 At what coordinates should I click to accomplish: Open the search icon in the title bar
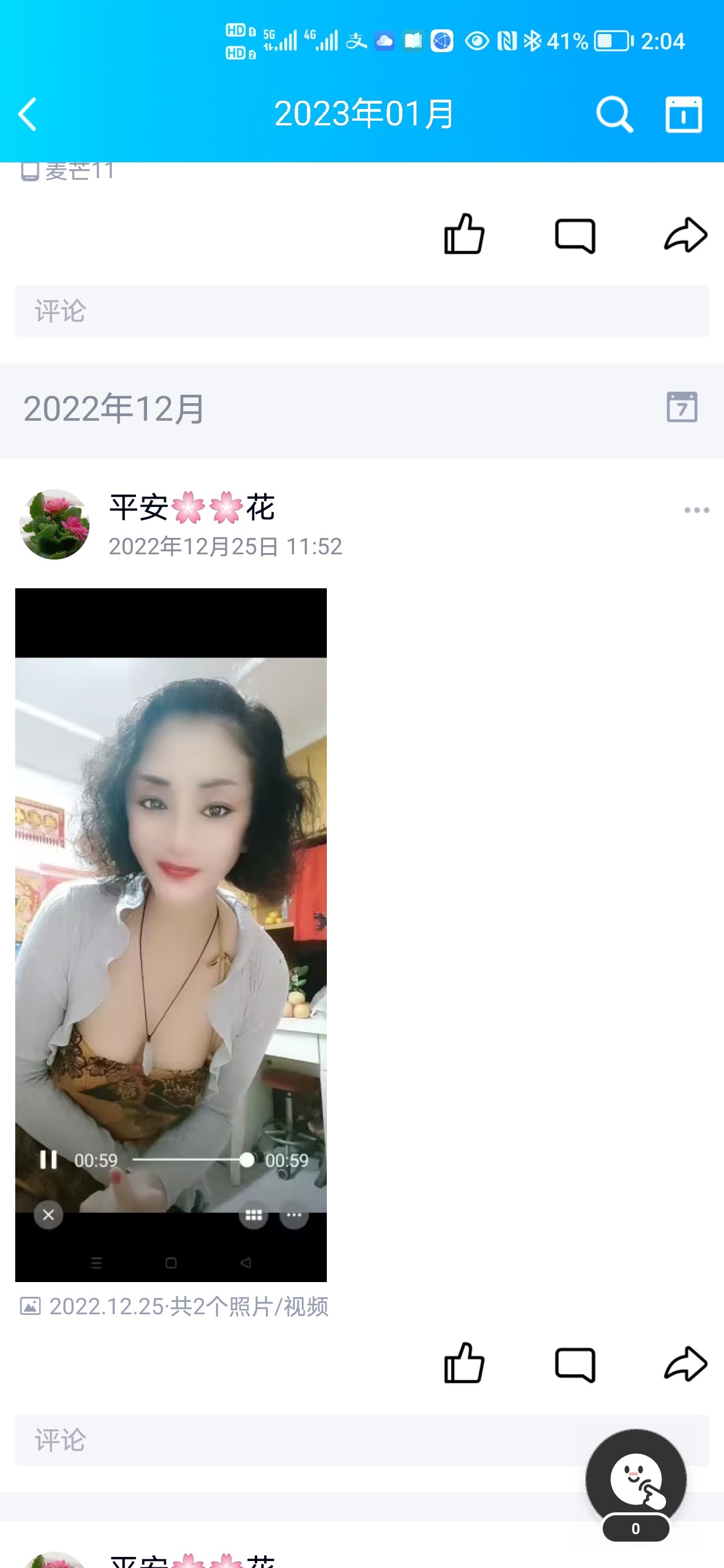[613, 114]
